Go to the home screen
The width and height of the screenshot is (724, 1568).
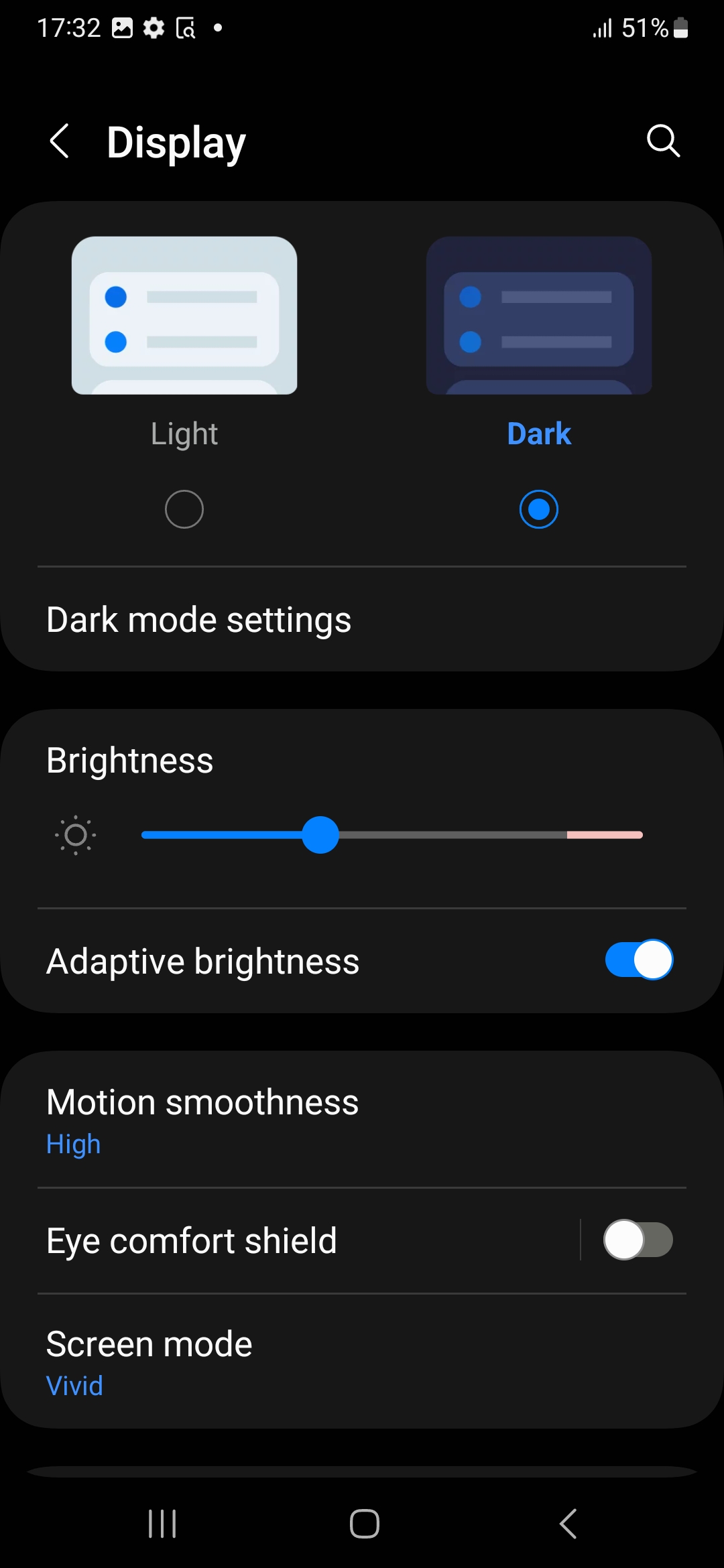pyautogui.click(x=365, y=1524)
